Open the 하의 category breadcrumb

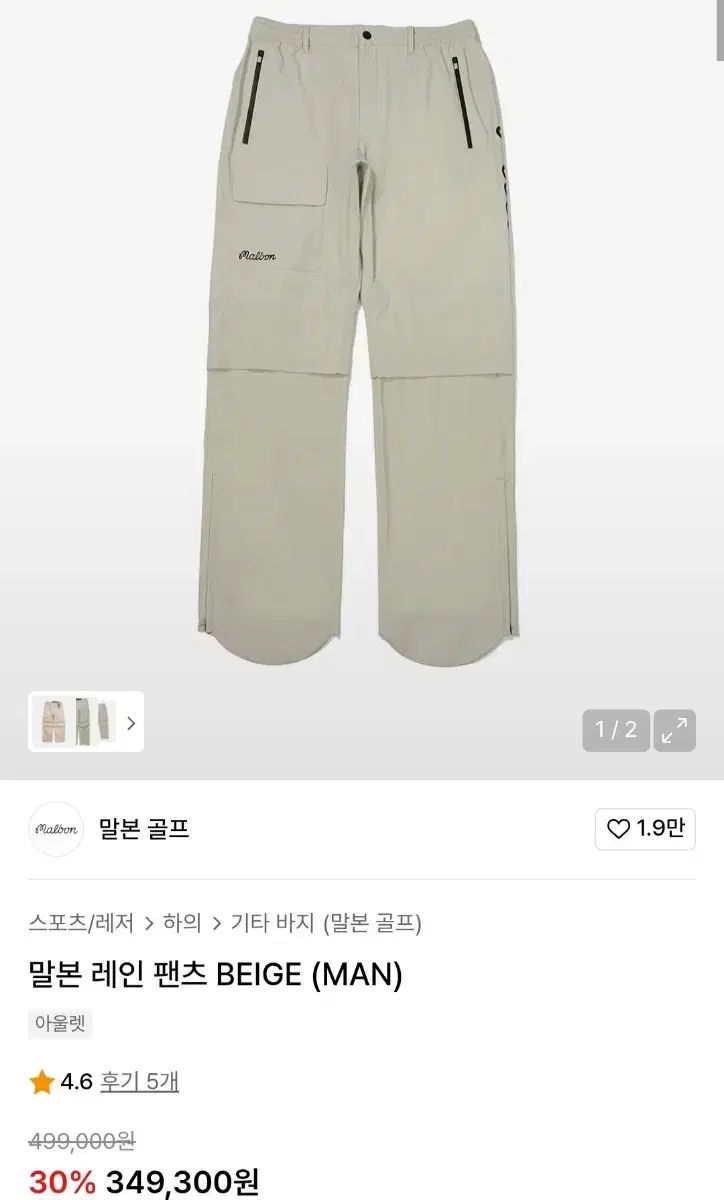182,922
